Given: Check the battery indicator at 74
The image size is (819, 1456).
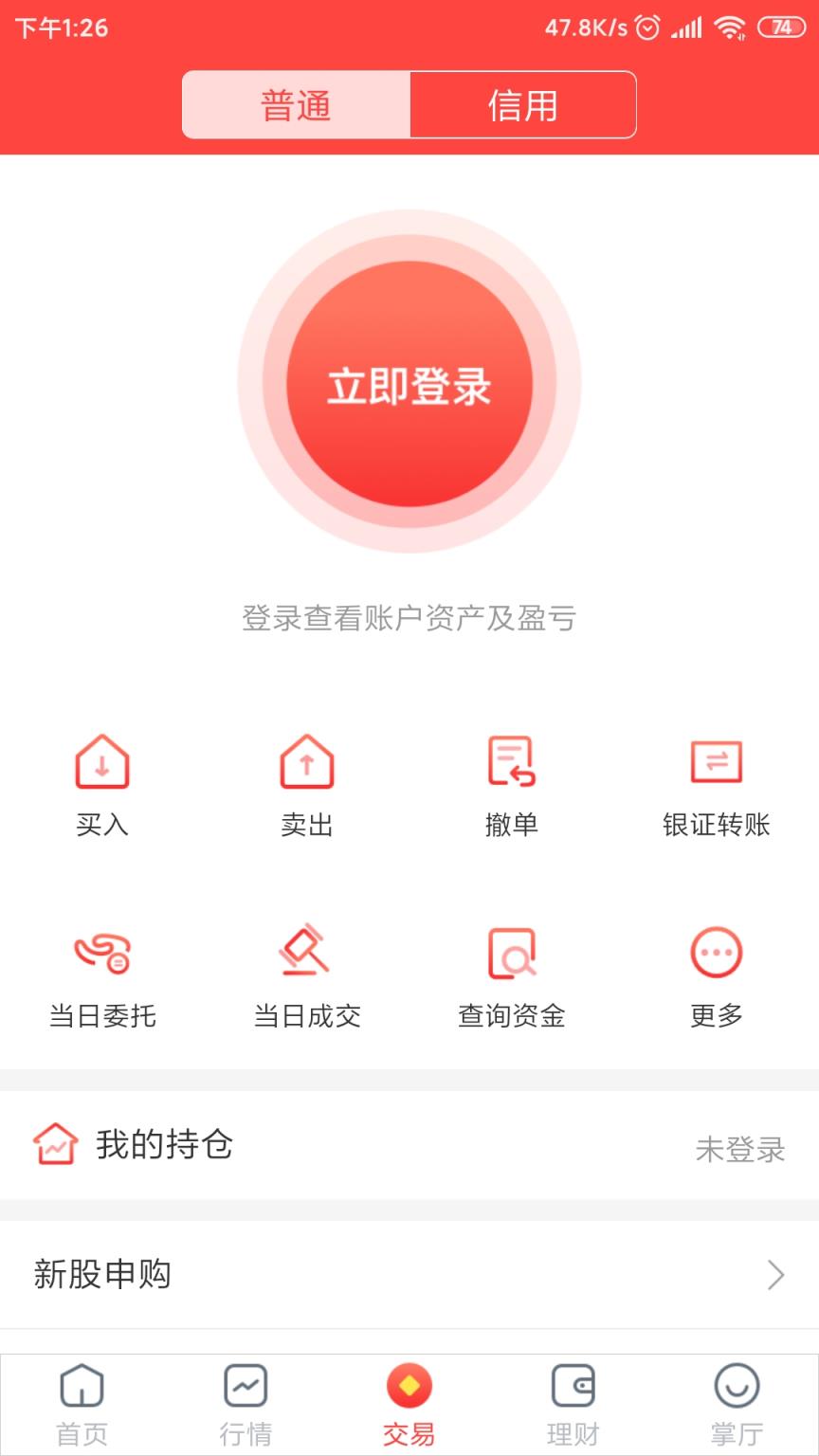Looking at the screenshot, I should pos(781,28).
